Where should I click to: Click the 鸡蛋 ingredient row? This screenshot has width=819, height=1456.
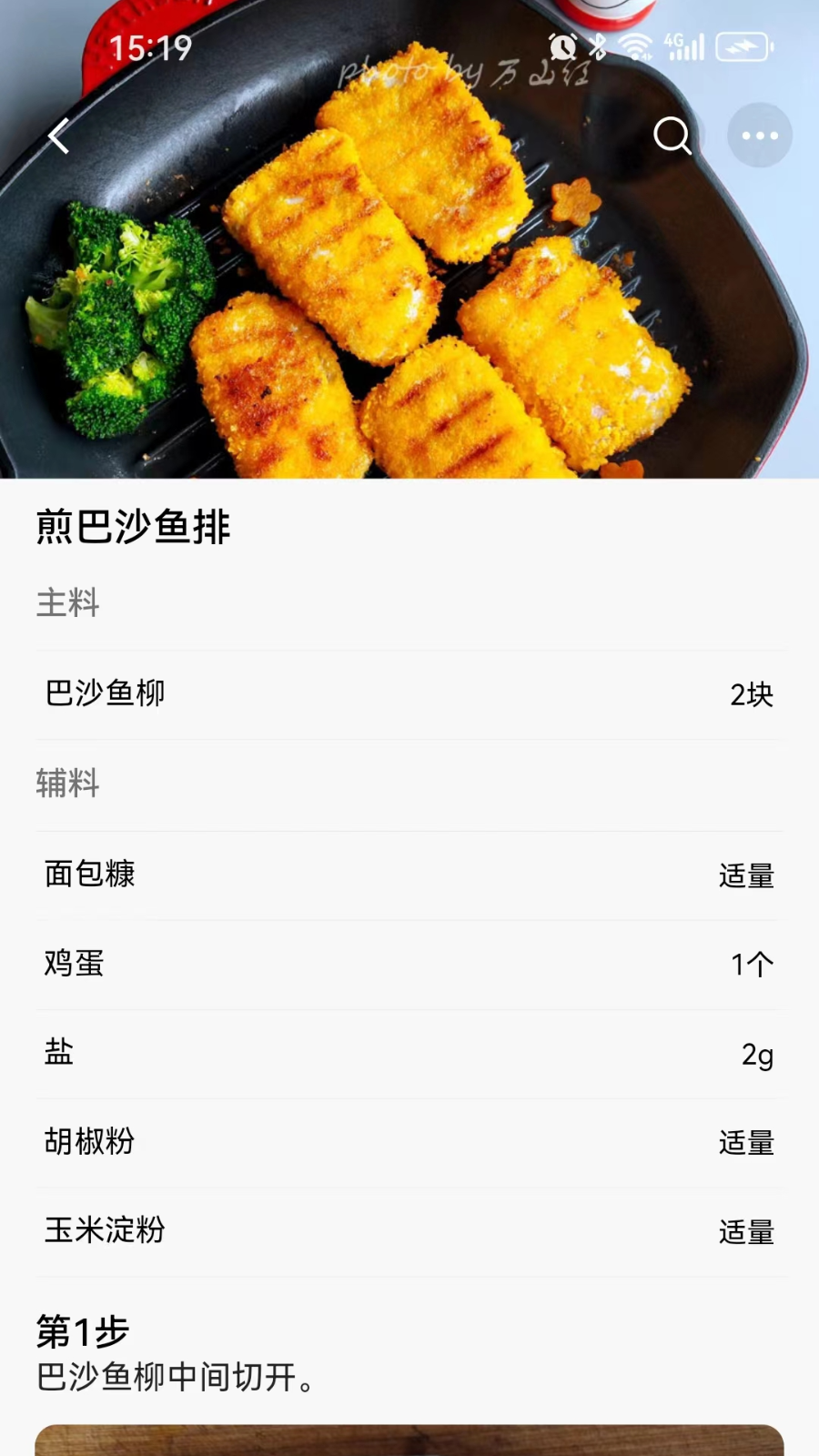(409, 963)
